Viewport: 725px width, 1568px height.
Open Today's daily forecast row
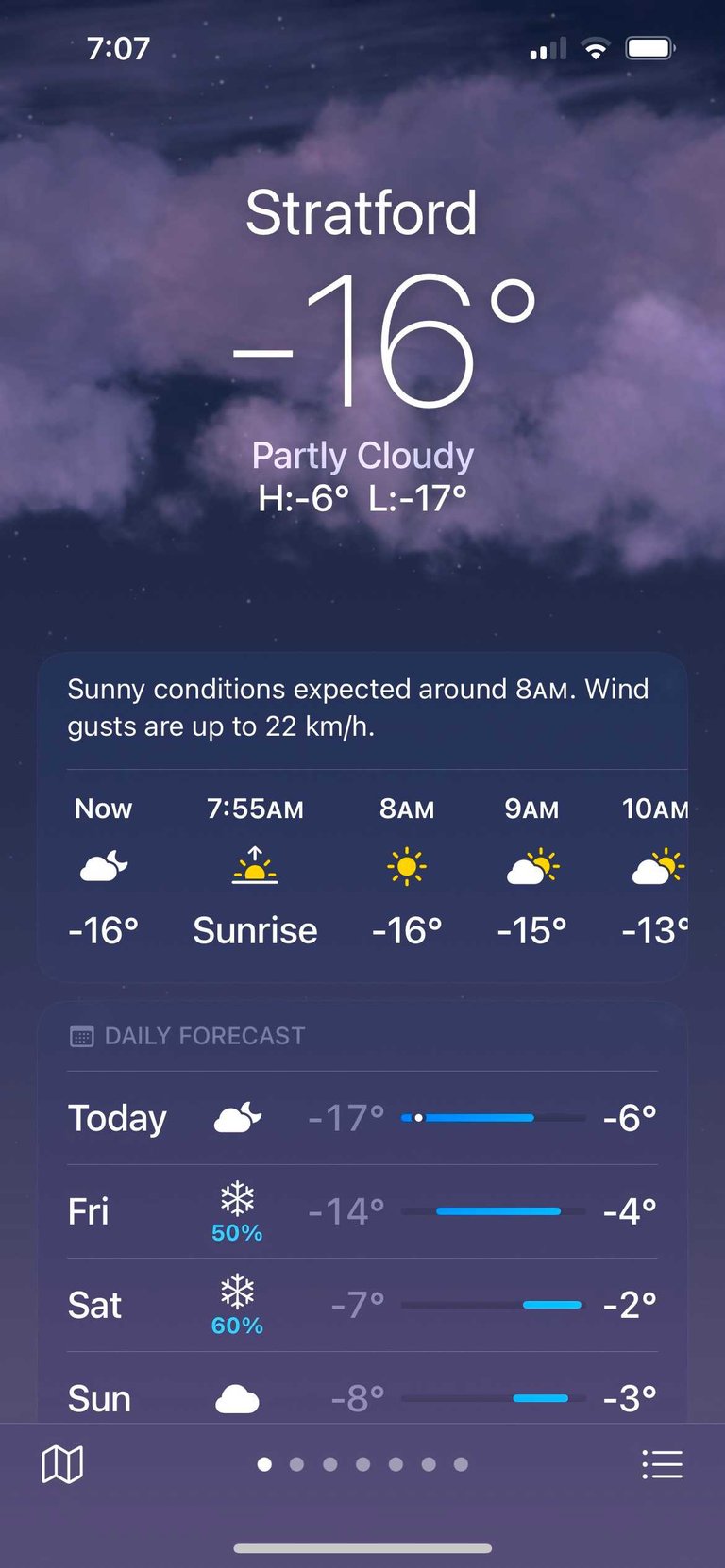click(x=362, y=1118)
